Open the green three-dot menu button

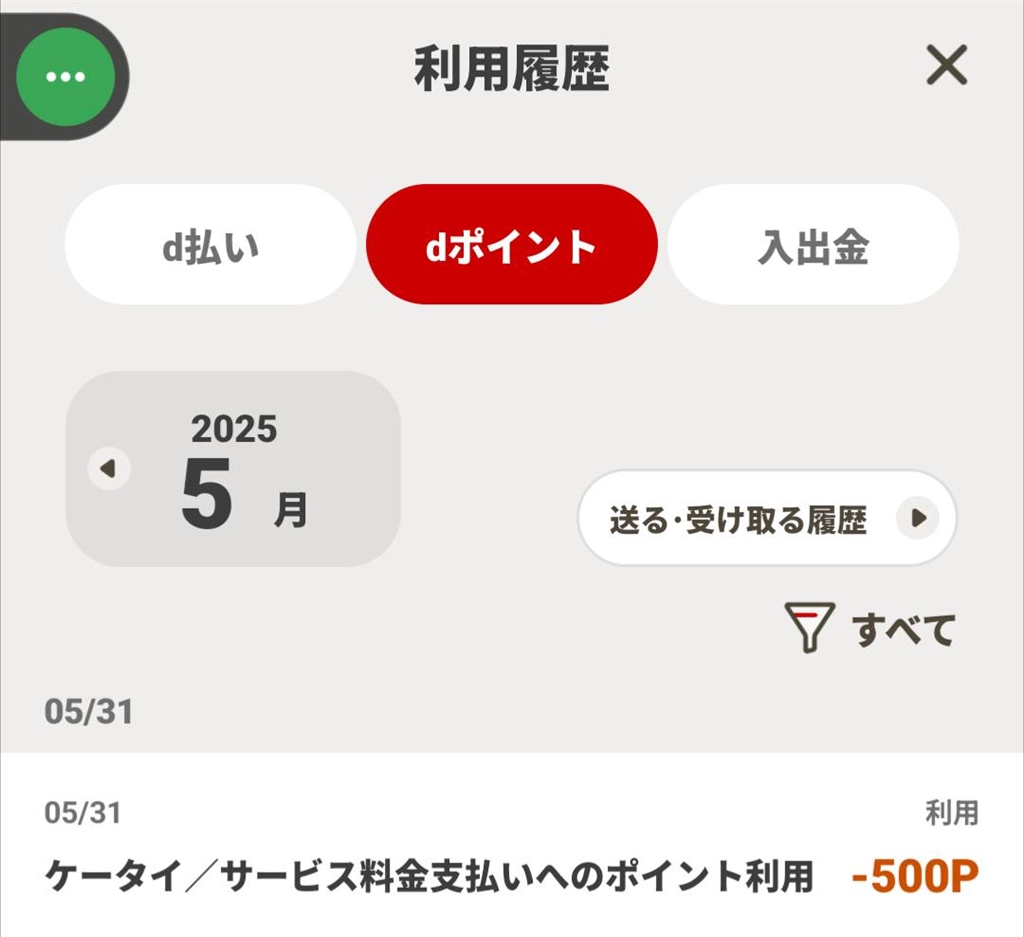[65, 76]
